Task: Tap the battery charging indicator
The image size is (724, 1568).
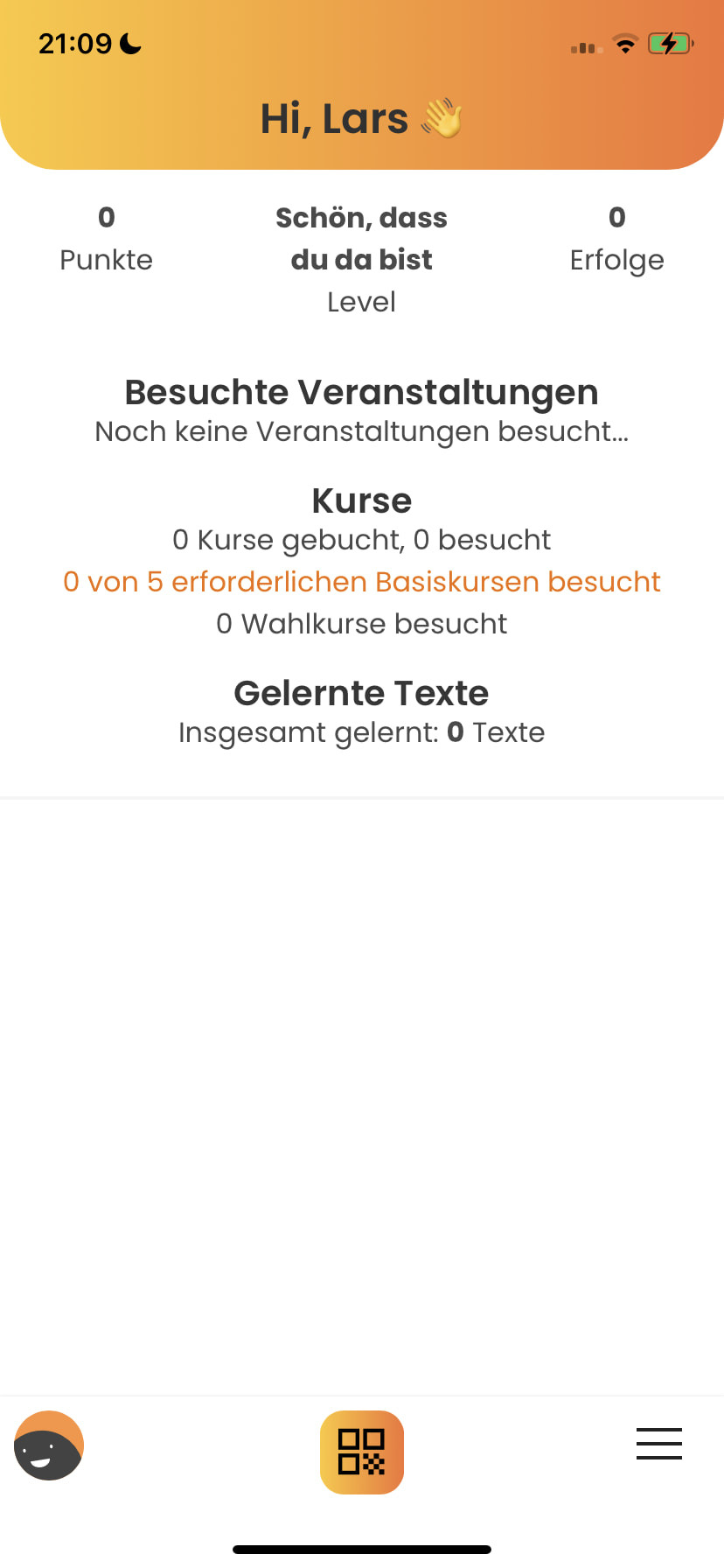Action: (670, 43)
